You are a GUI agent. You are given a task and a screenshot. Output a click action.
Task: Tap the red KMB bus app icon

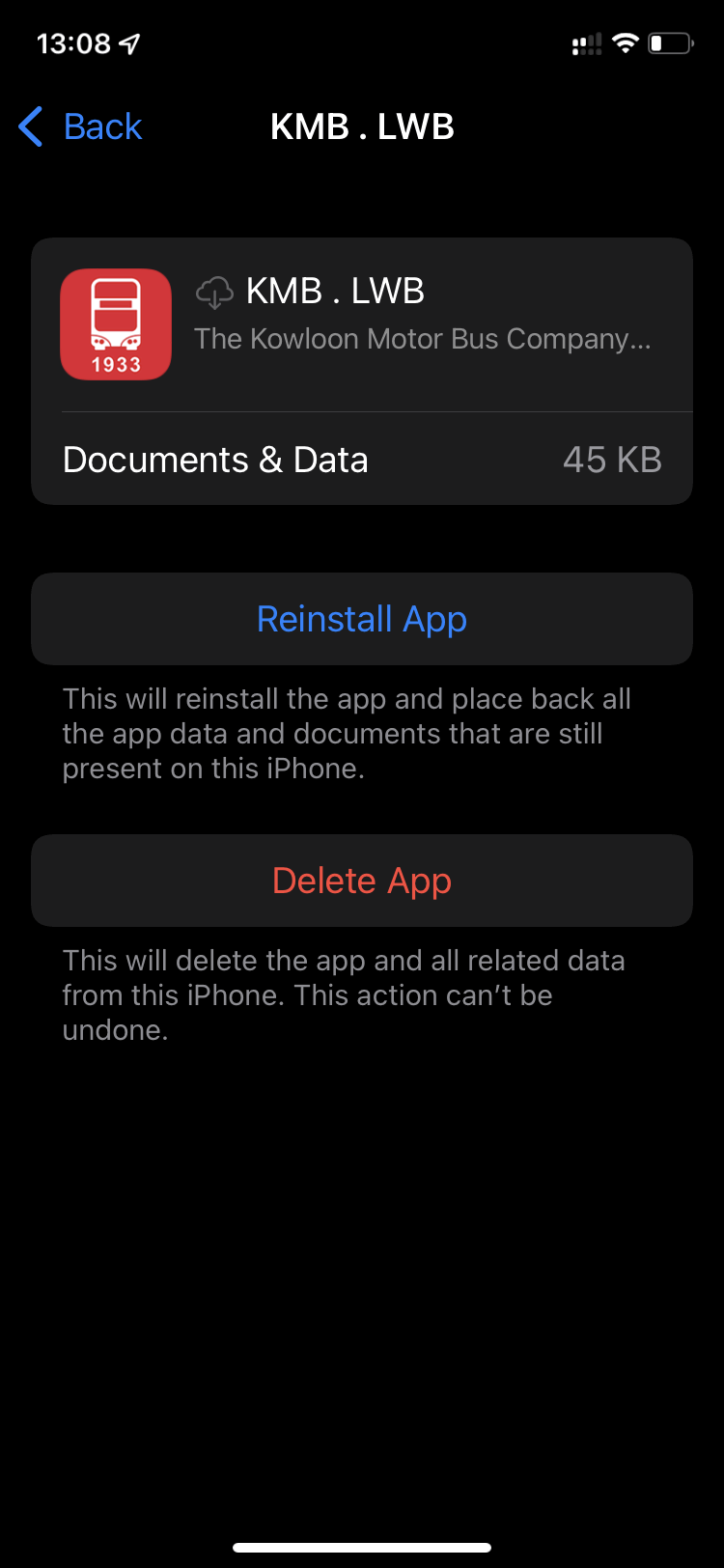tap(115, 324)
